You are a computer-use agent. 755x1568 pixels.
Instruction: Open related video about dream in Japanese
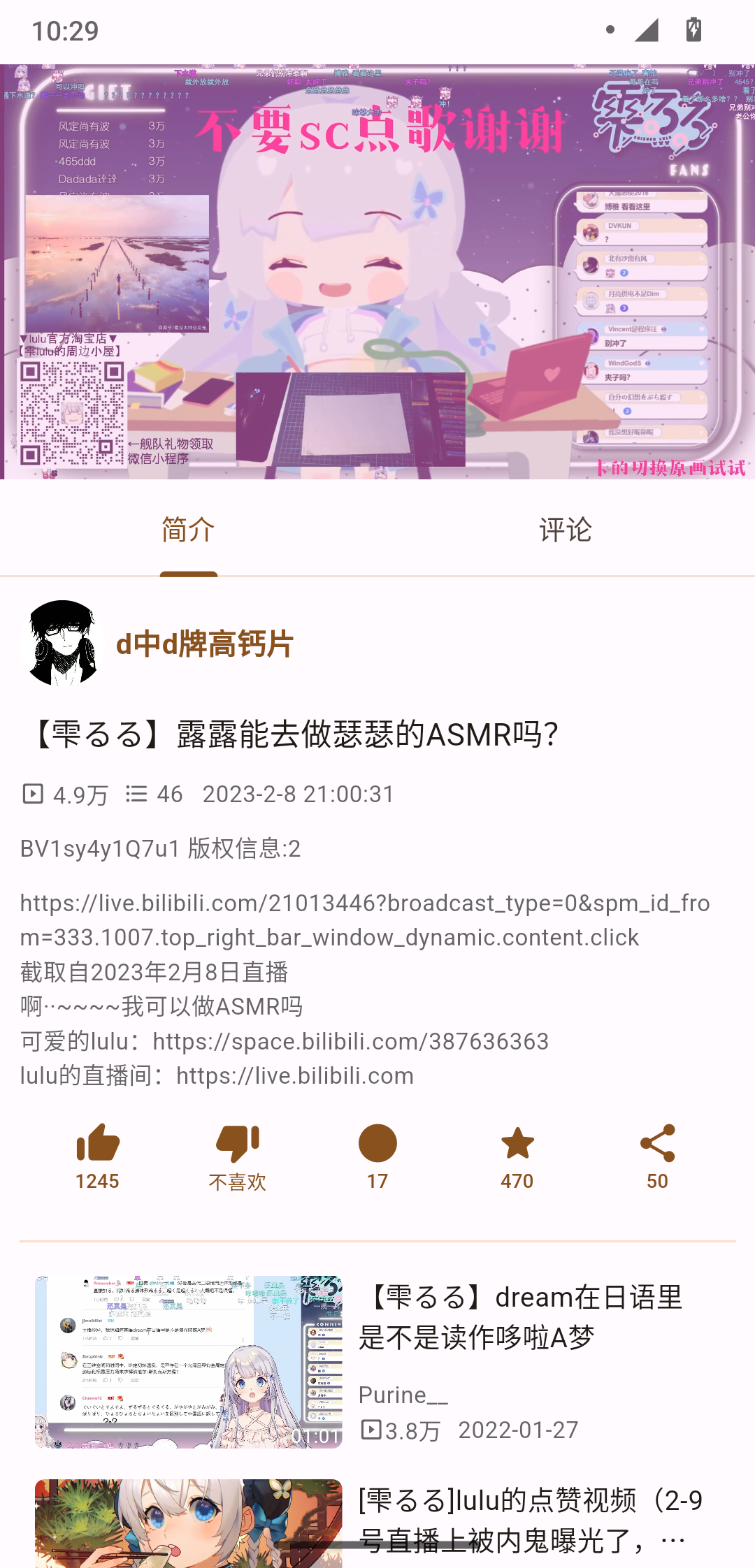coord(377,1362)
